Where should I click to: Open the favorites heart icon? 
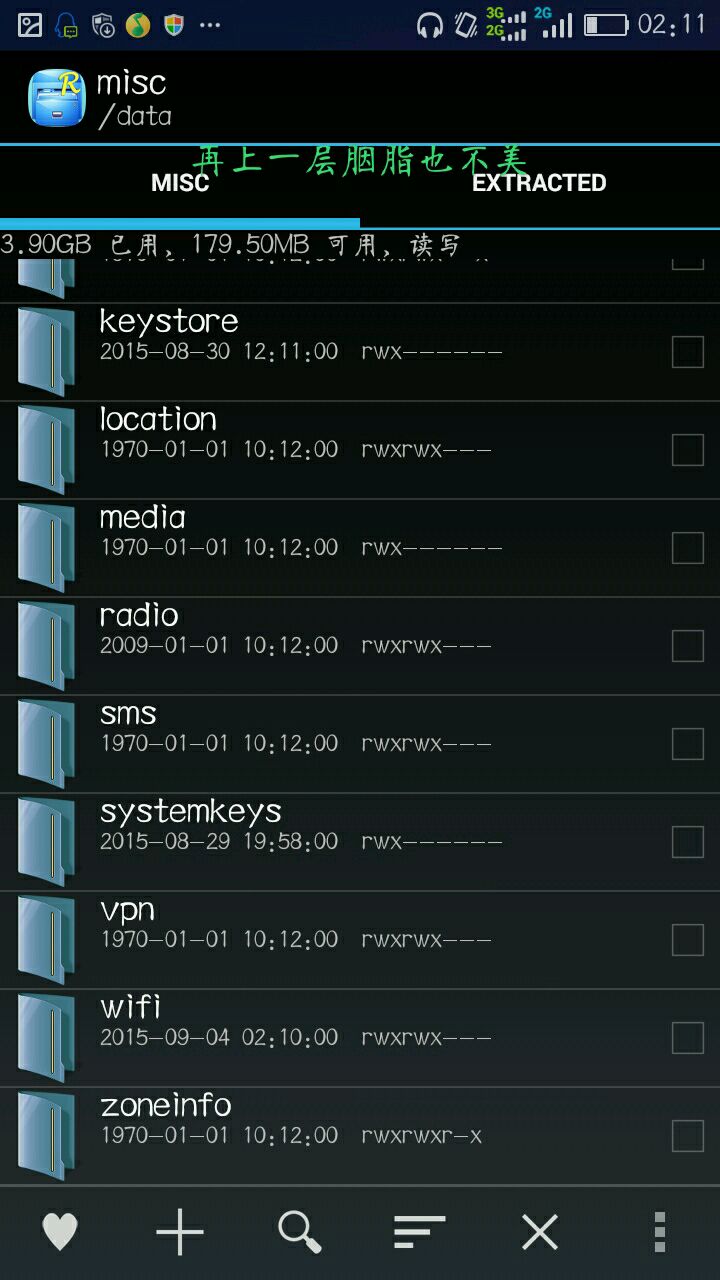pyautogui.click(x=60, y=1231)
